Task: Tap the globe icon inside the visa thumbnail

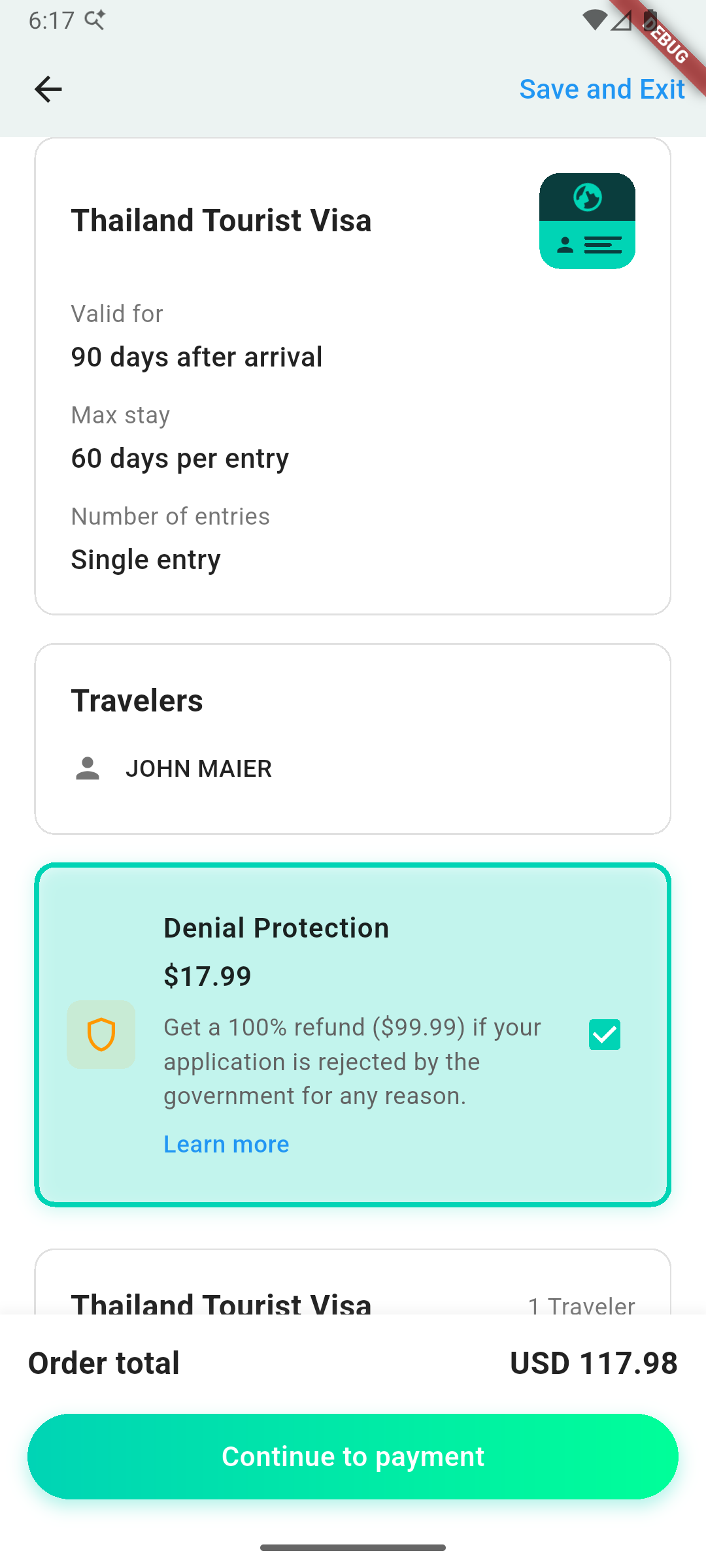Action: pos(586,196)
